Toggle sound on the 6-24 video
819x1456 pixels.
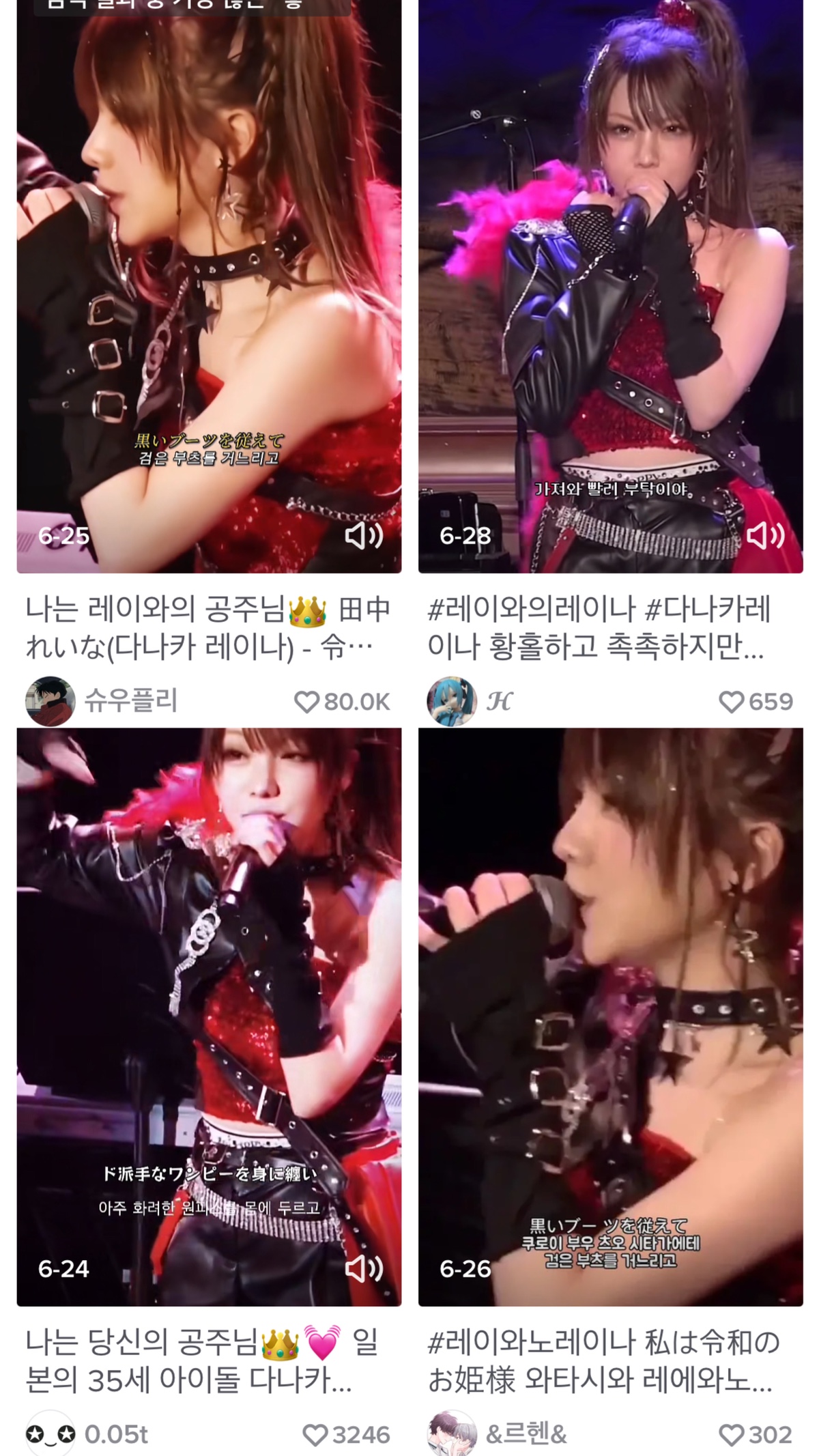(363, 1268)
